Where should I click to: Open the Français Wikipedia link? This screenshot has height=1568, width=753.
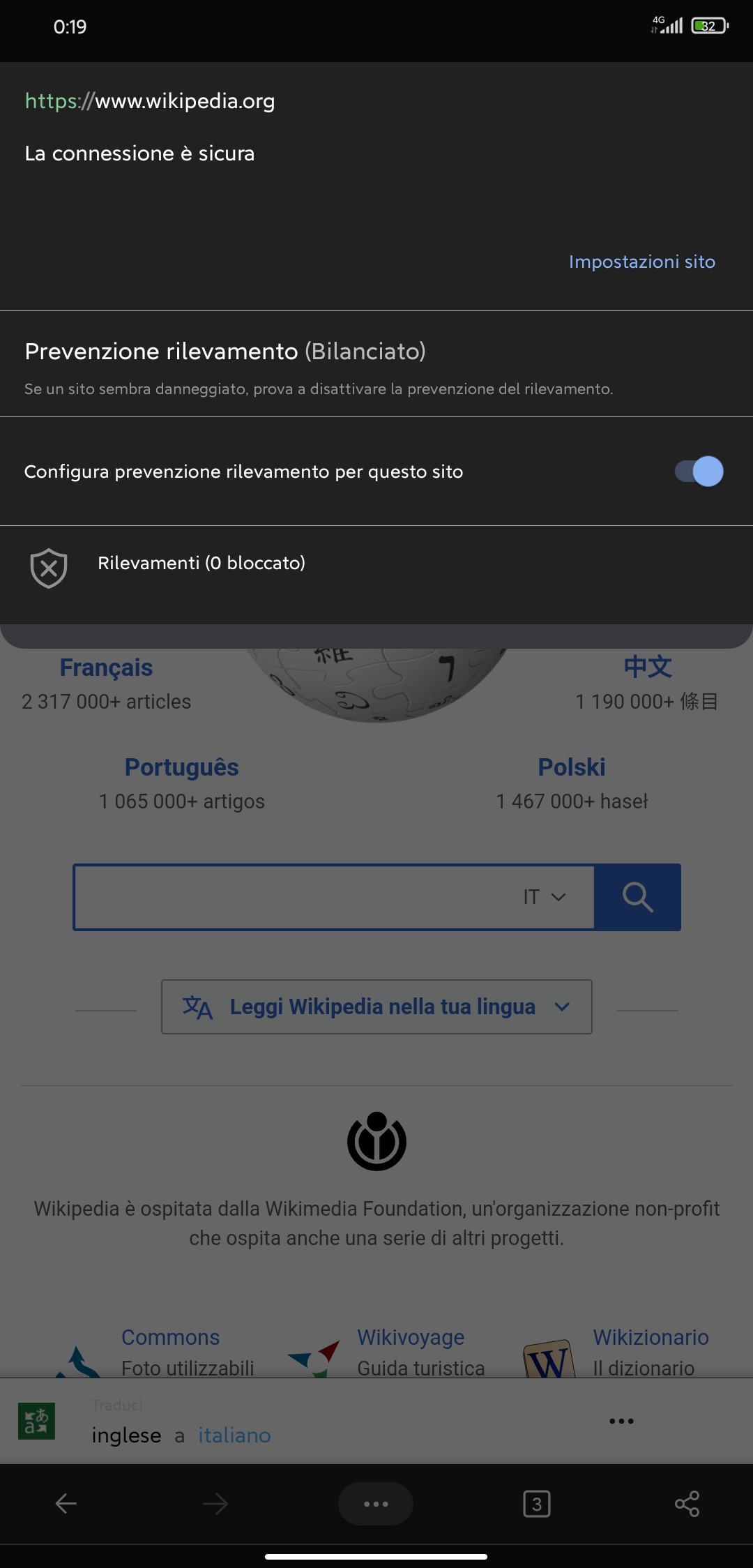106,668
